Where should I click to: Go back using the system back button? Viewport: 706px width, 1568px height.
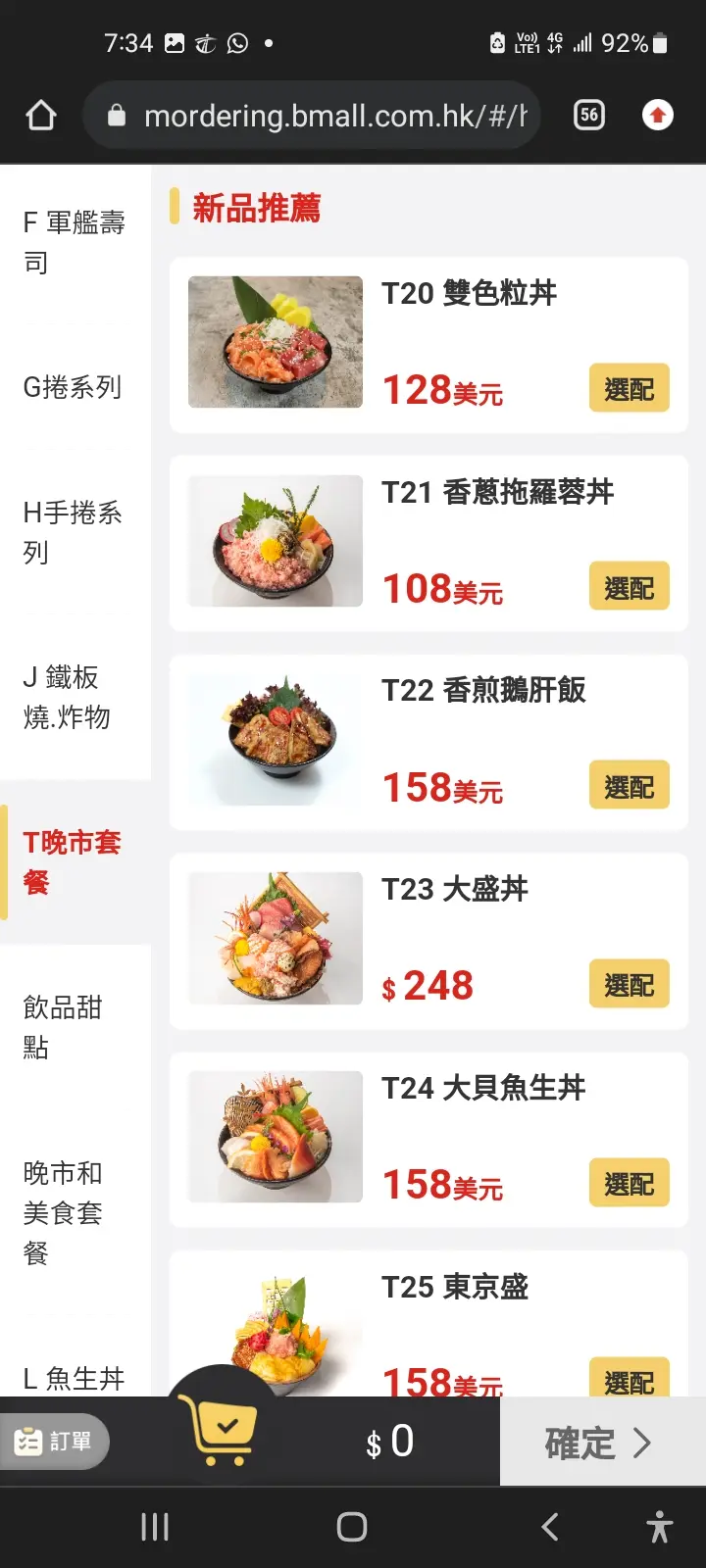click(550, 1527)
